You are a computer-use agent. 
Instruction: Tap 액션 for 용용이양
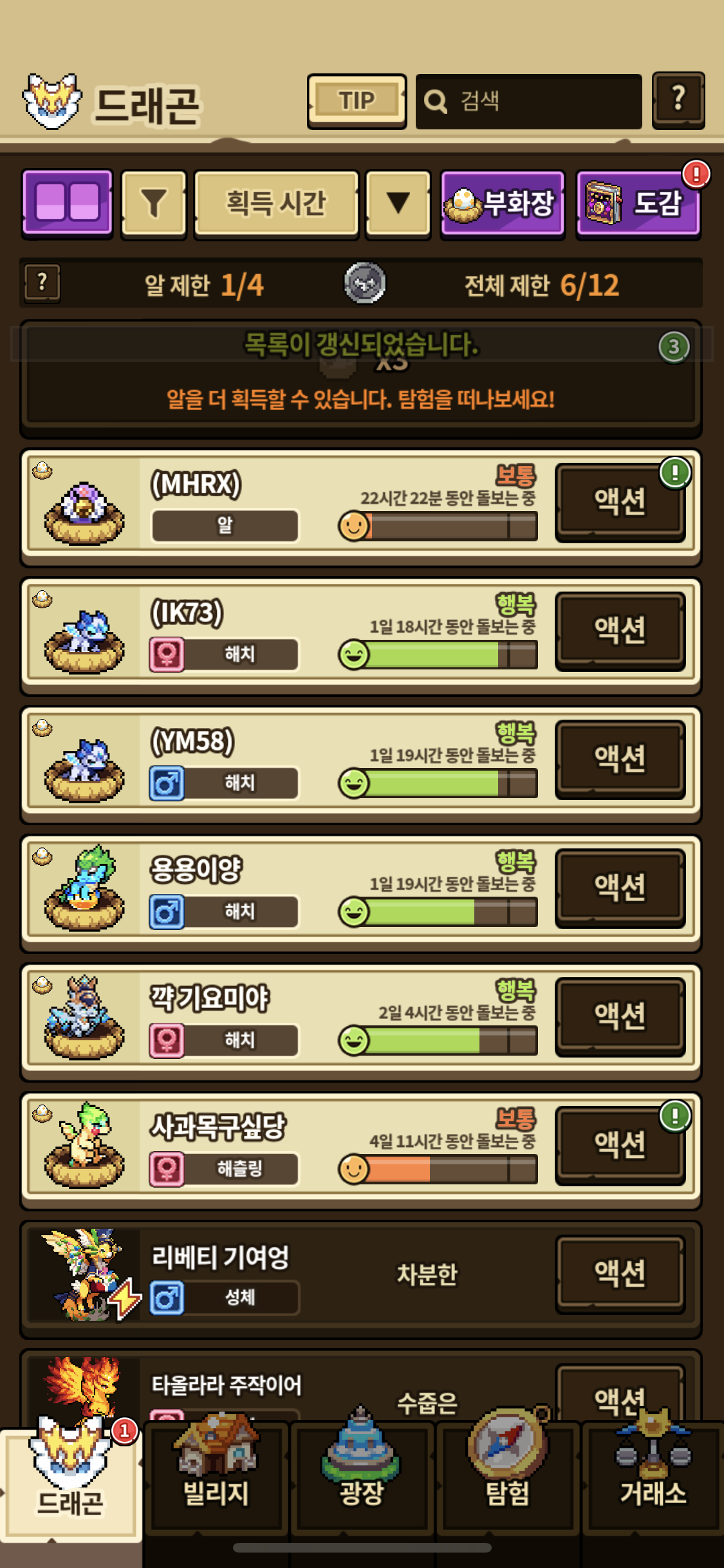(619, 888)
